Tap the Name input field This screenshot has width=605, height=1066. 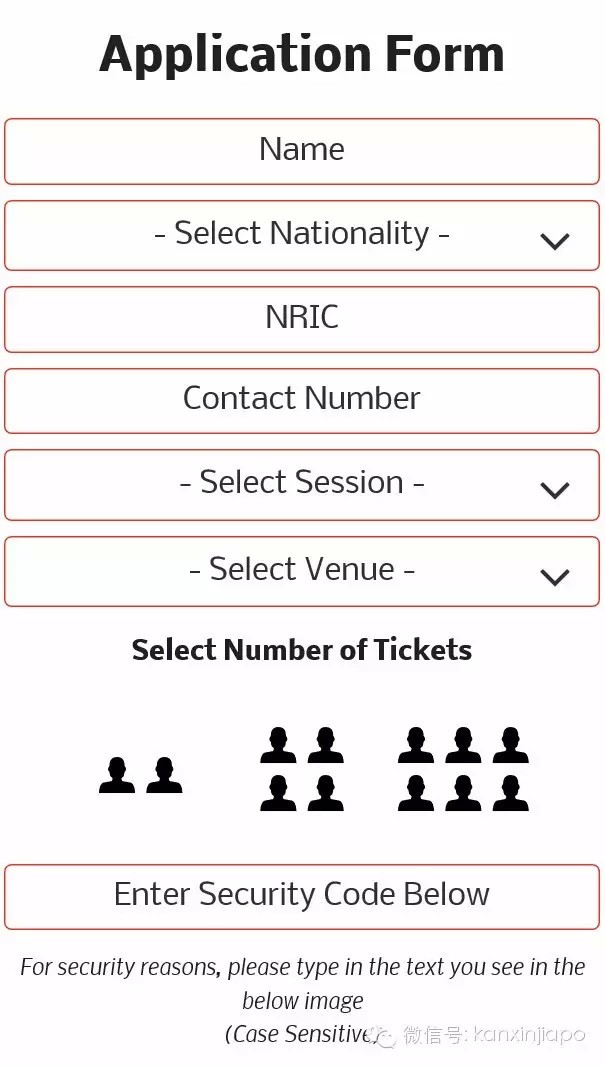pos(302,151)
